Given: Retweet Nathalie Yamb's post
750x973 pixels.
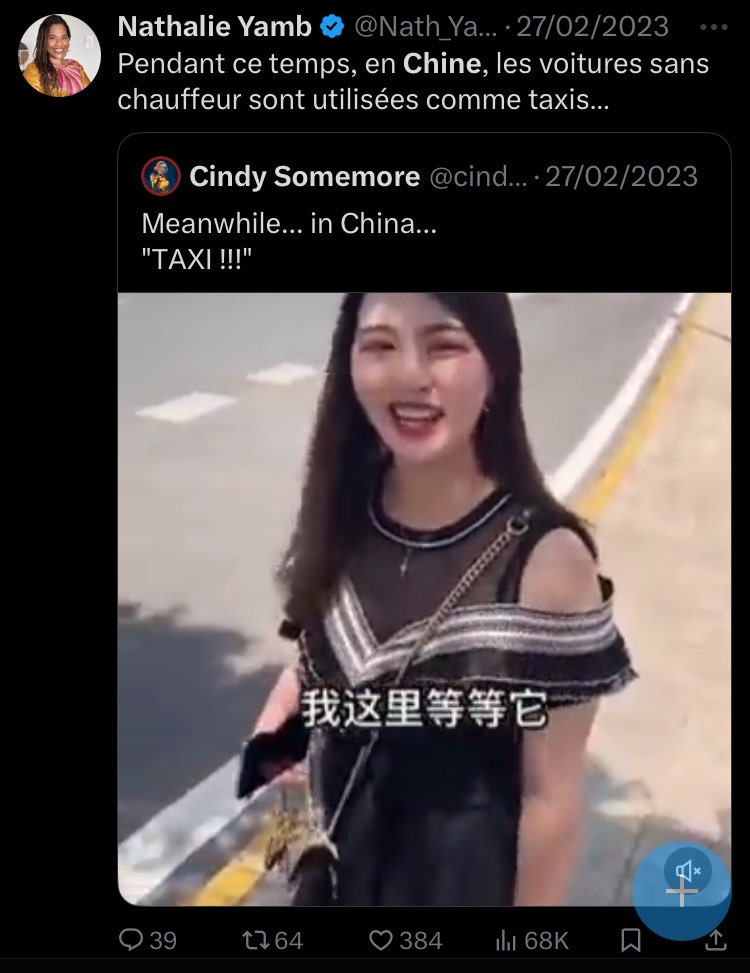Looking at the screenshot, I should pyautogui.click(x=257, y=940).
